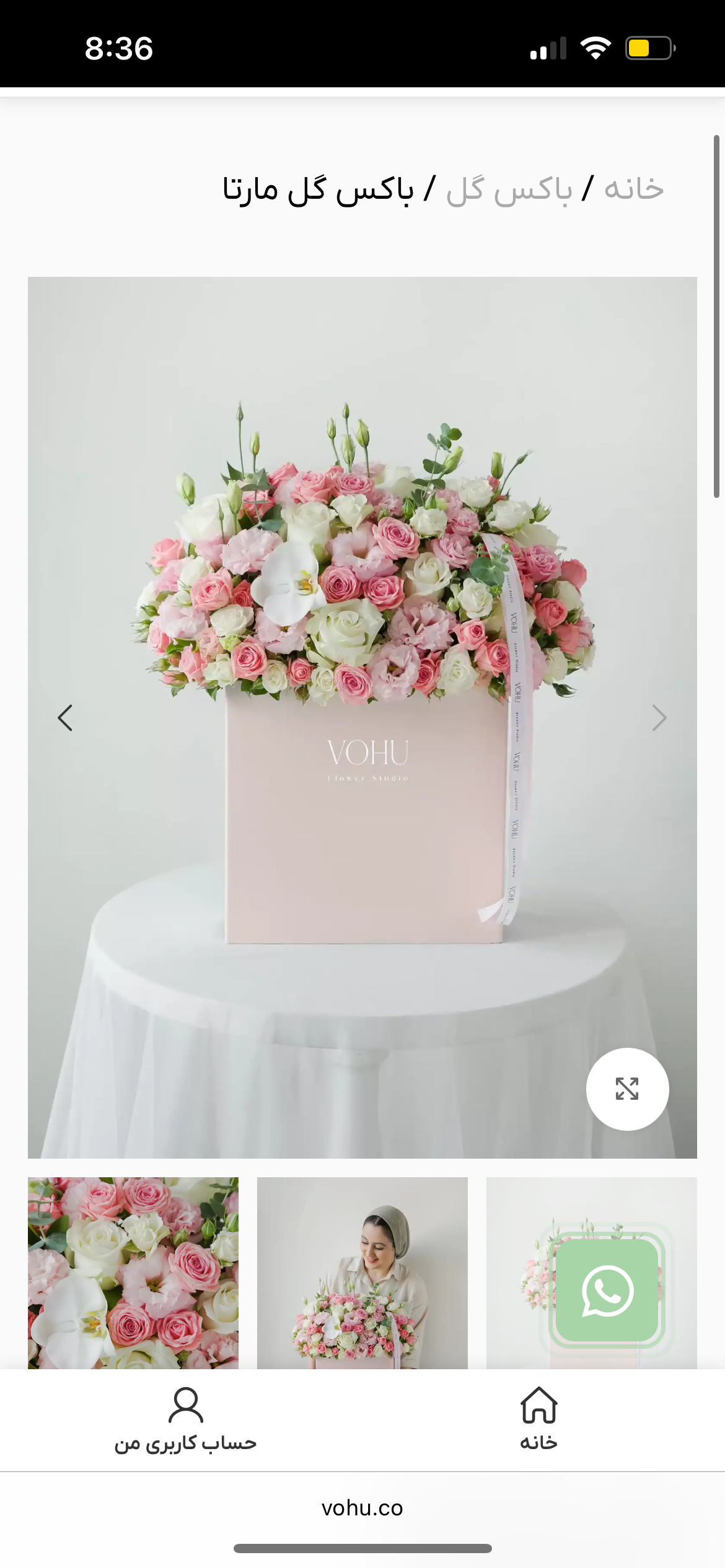The width and height of the screenshot is (725, 1568).
Task: Open the WhatsApp chat button
Action: pyautogui.click(x=607, y=1291)
